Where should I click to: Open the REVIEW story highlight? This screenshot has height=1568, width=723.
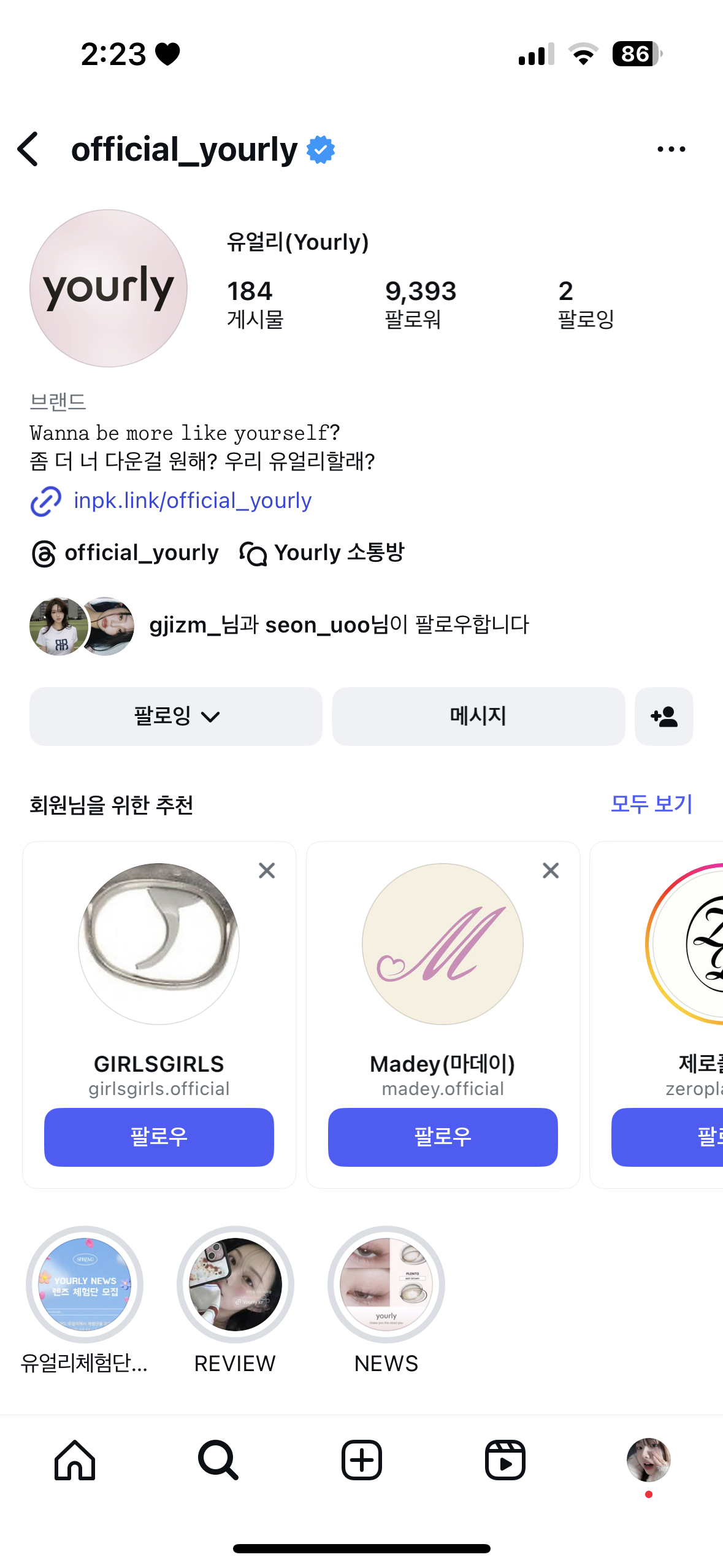235,1284
